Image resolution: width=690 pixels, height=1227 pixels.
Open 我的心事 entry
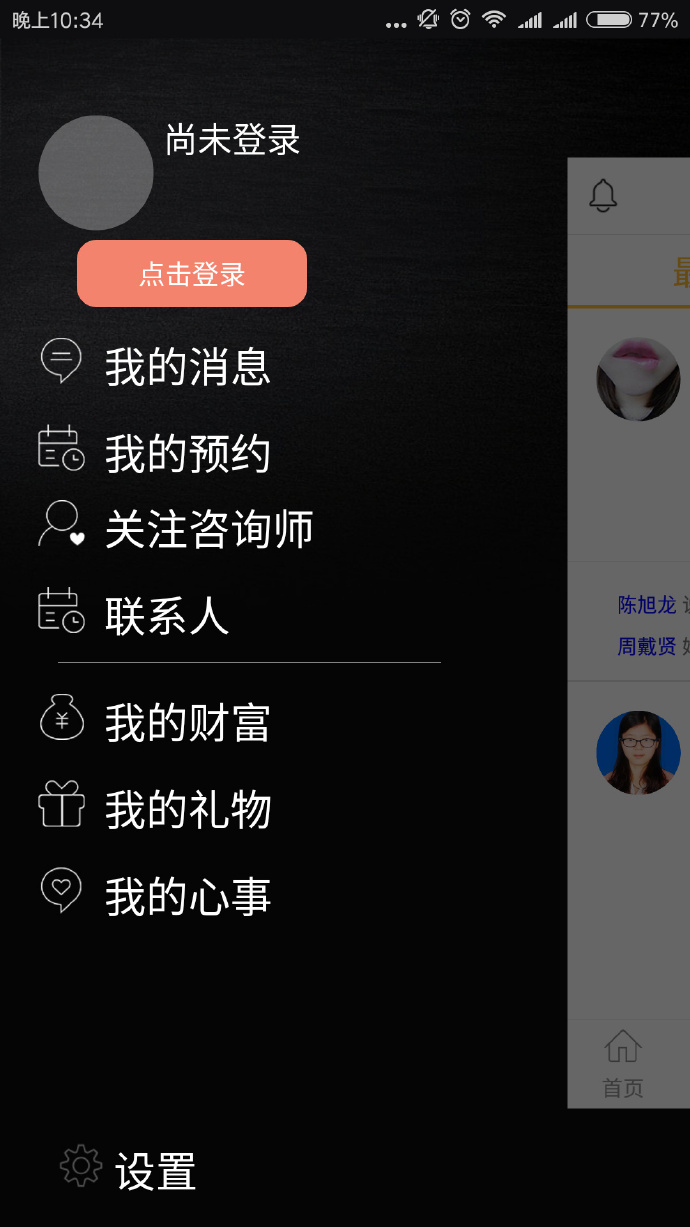click(187, 897)
